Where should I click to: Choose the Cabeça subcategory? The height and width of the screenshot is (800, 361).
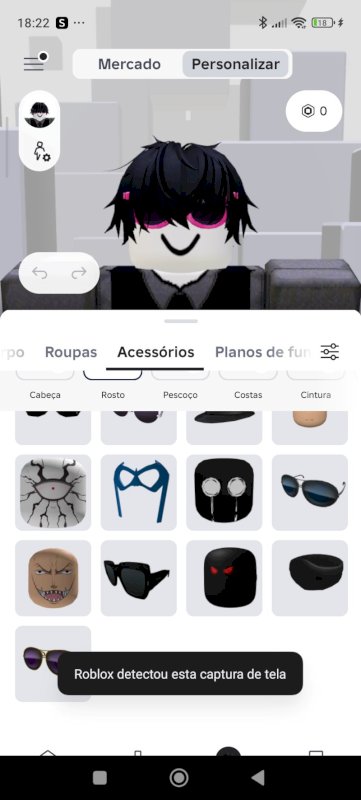[x=45, y=395]
